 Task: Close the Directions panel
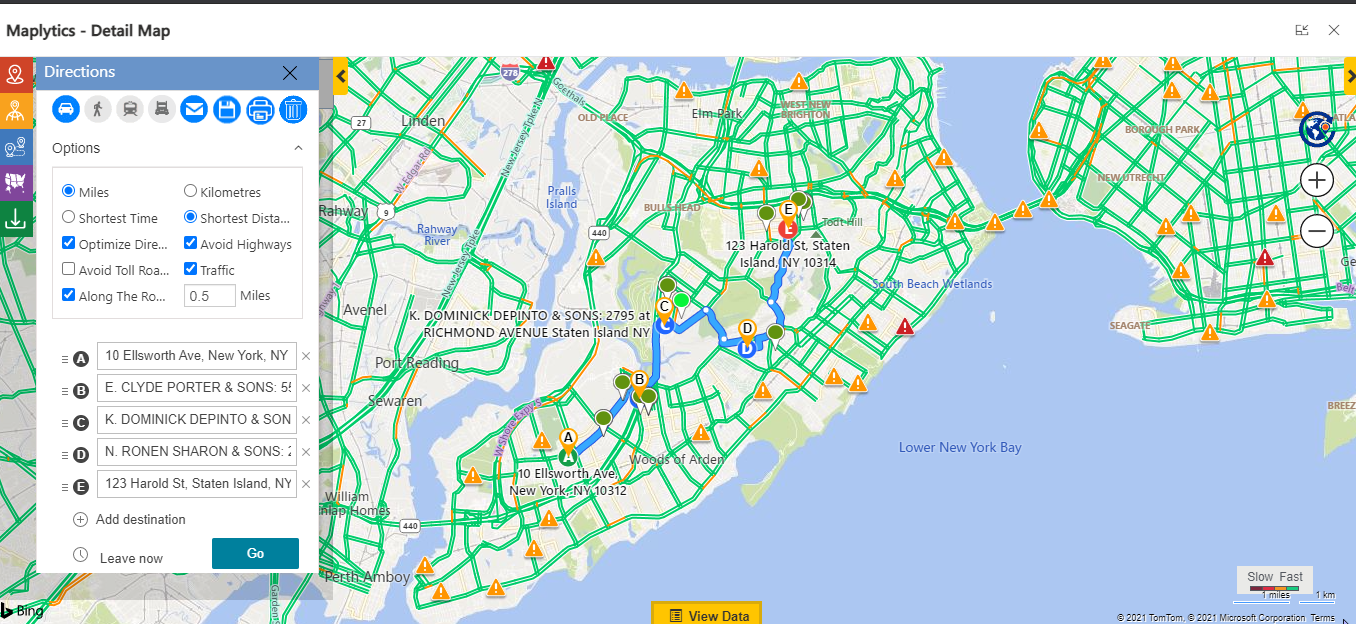click(x=290, y=72)
